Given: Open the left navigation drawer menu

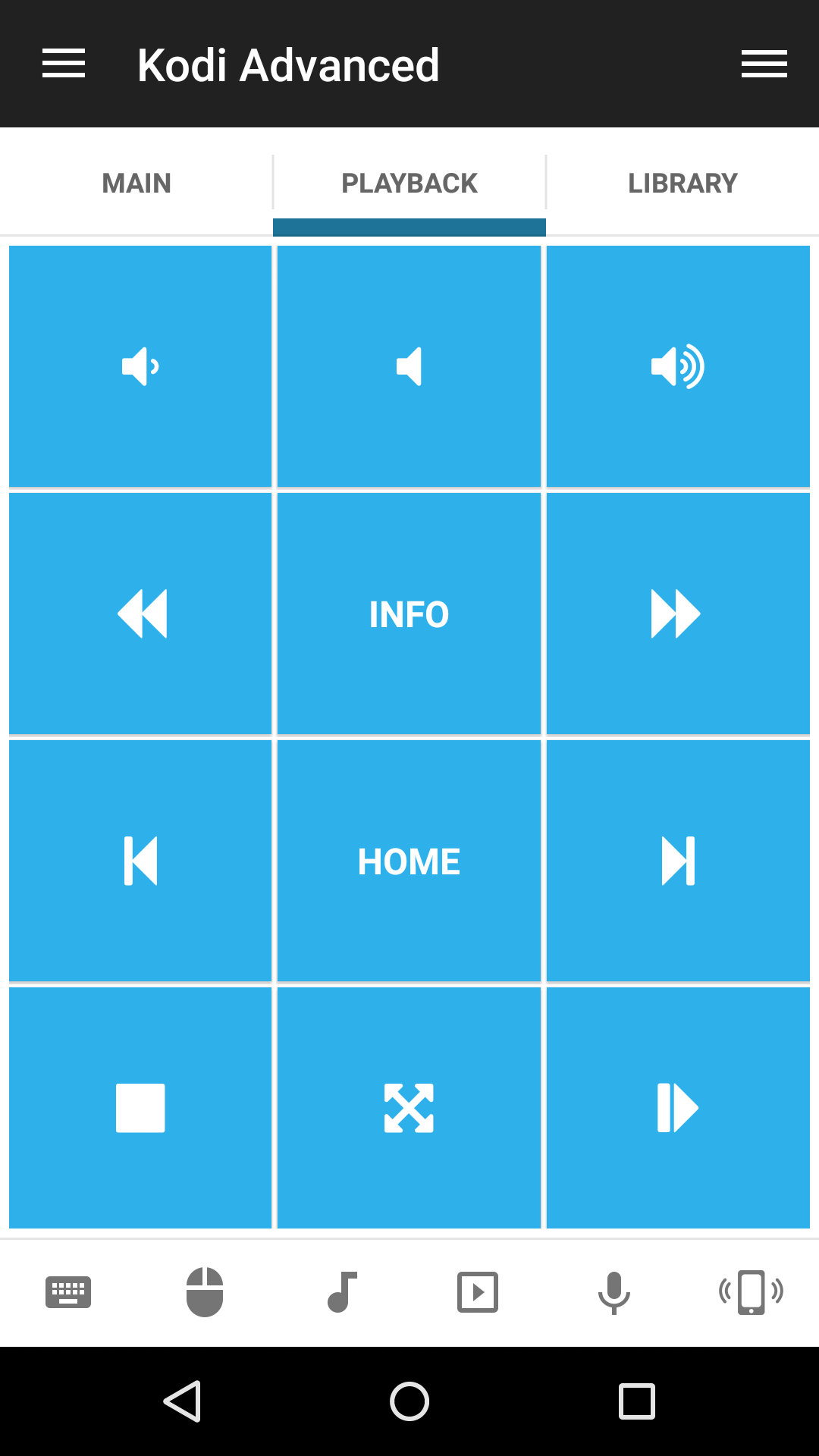Looking at the screenshot, I should 64,64.
